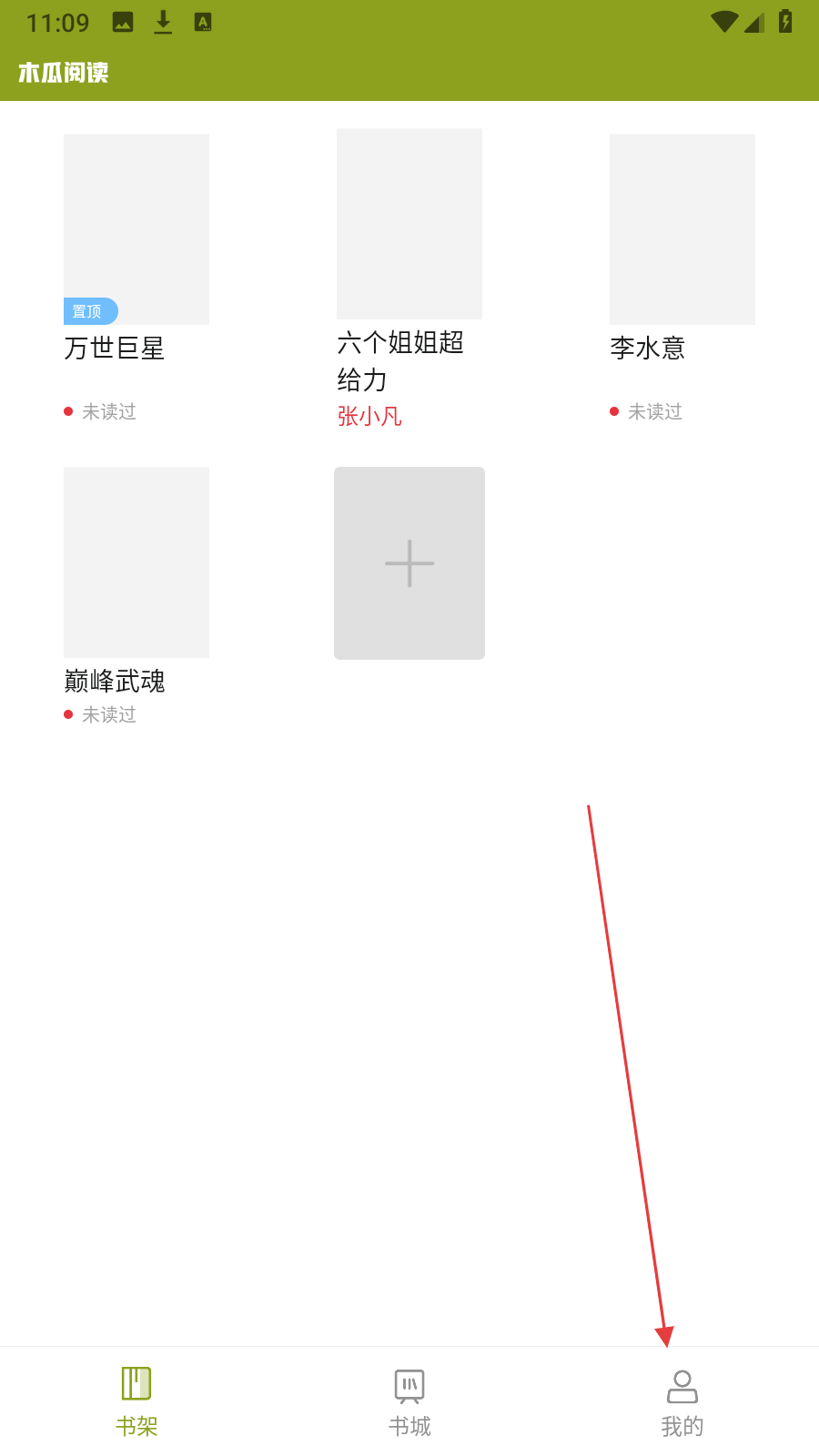Viewport: 819px width, 1456px height.
Task: Go to the 我的 tab
Action: point(682,1401)
